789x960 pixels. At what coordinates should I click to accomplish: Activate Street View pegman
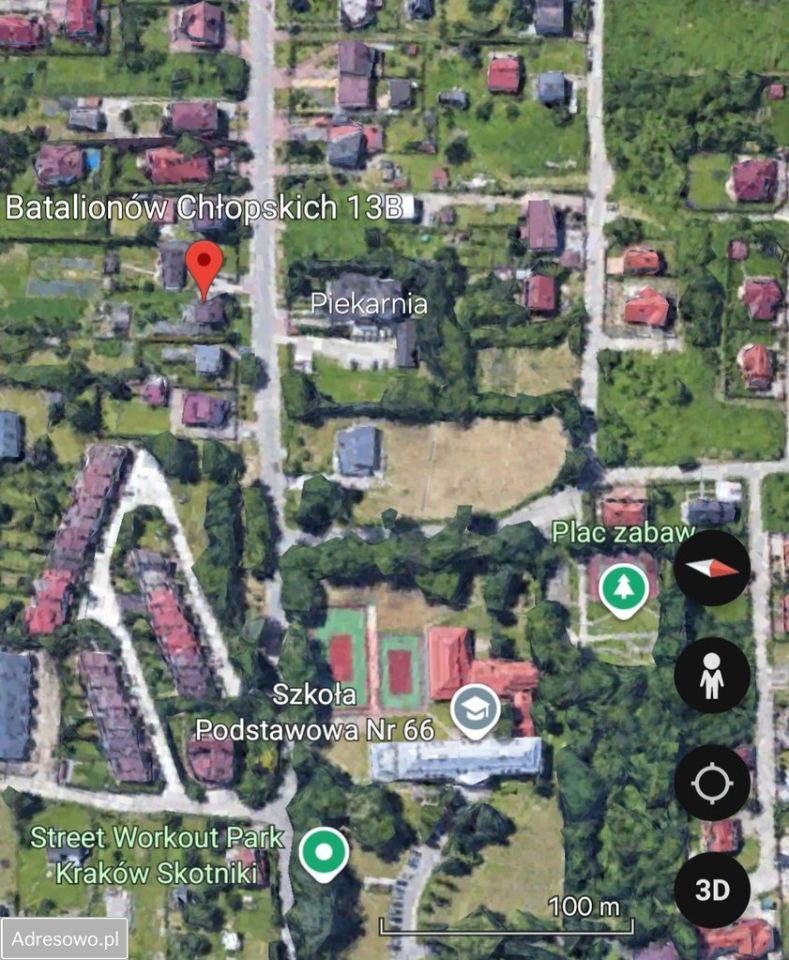tap(712, 675)
